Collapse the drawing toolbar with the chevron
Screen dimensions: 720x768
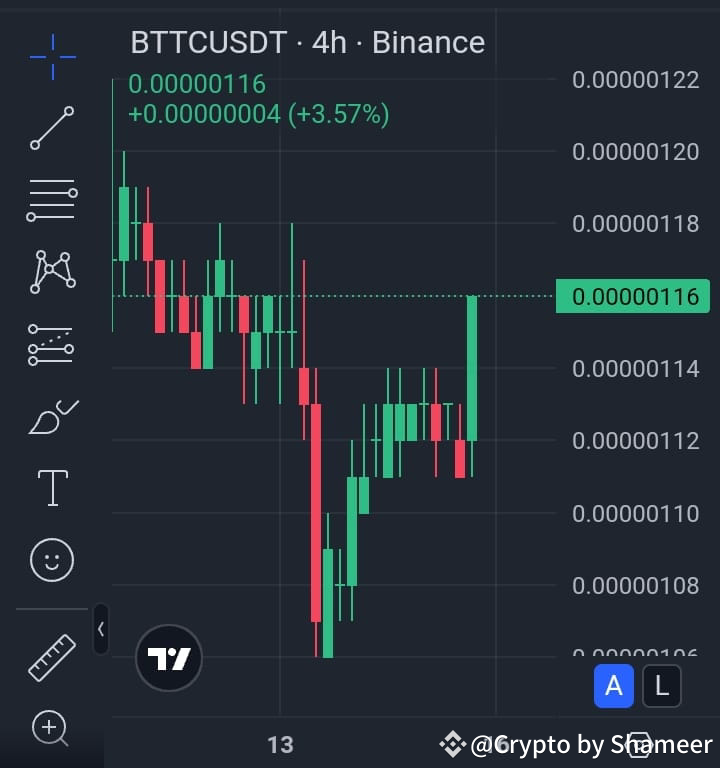(100, 630)
